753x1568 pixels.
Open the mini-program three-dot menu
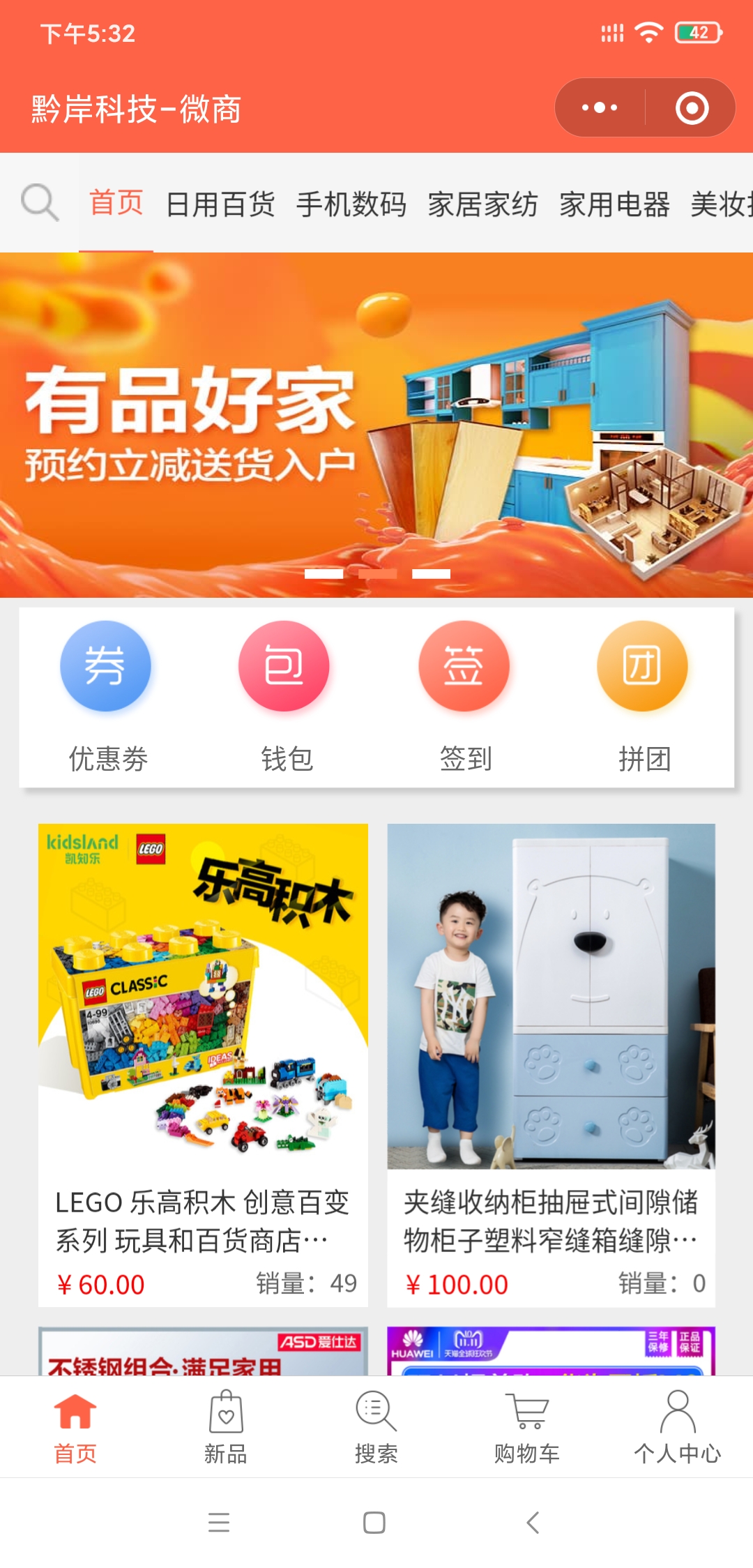(600, 108)
